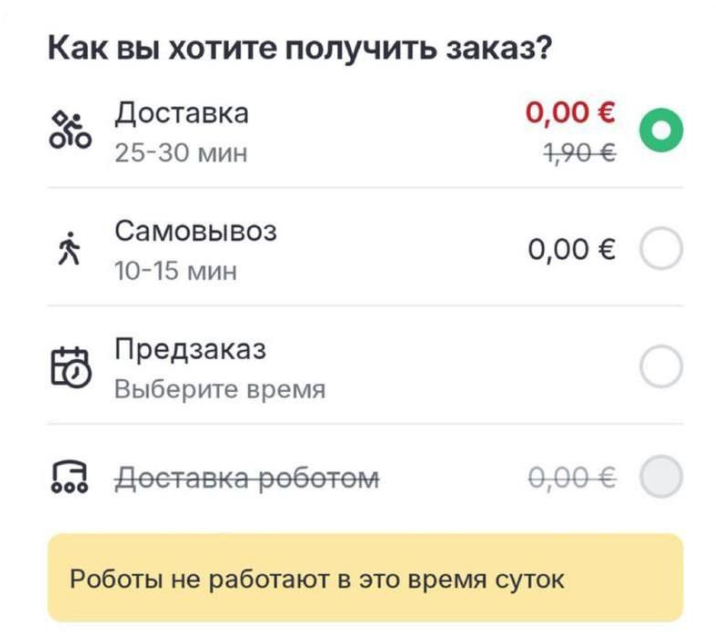Select the Доставка delivery option
This screenshot has width=716, height=638.
(x=660, y=131)
